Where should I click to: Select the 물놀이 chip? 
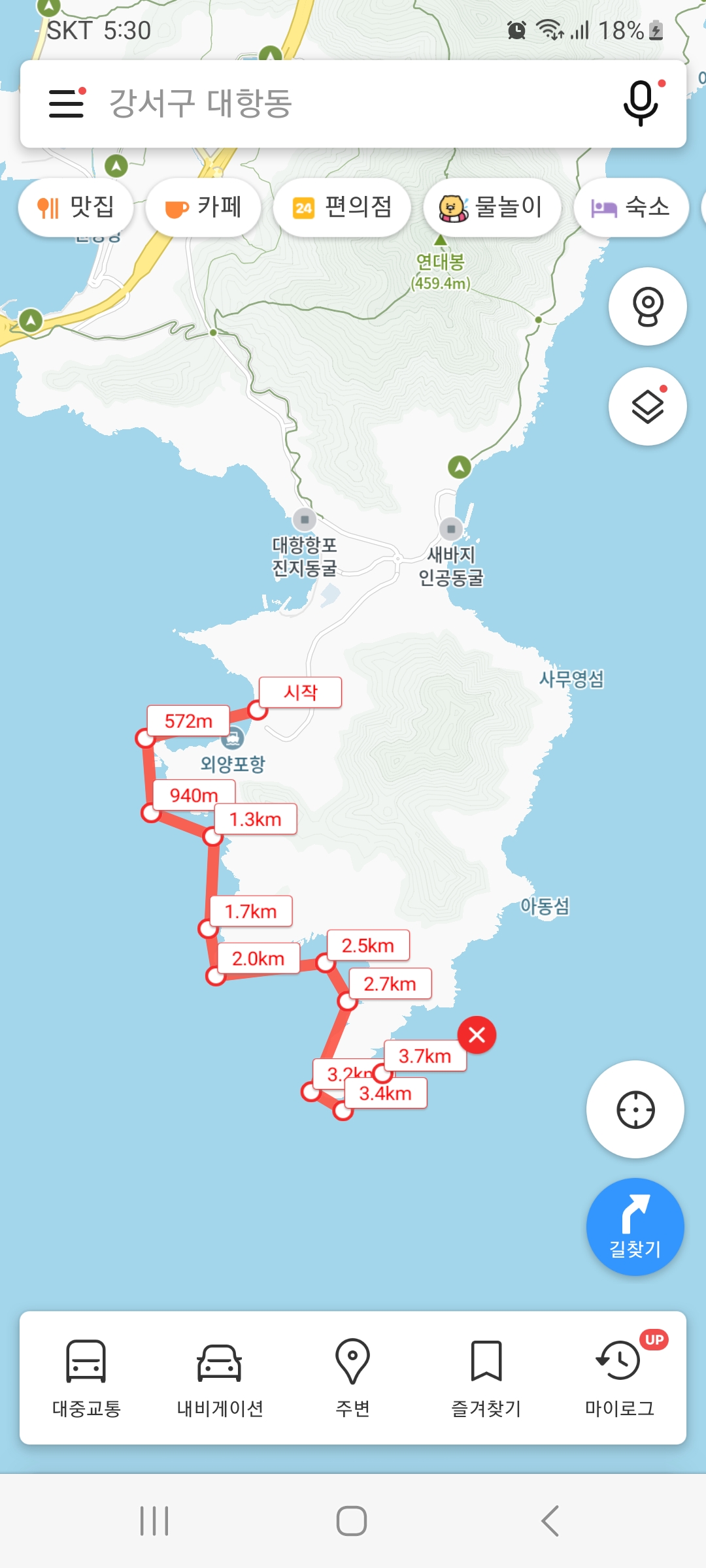(x=492, y=208)
